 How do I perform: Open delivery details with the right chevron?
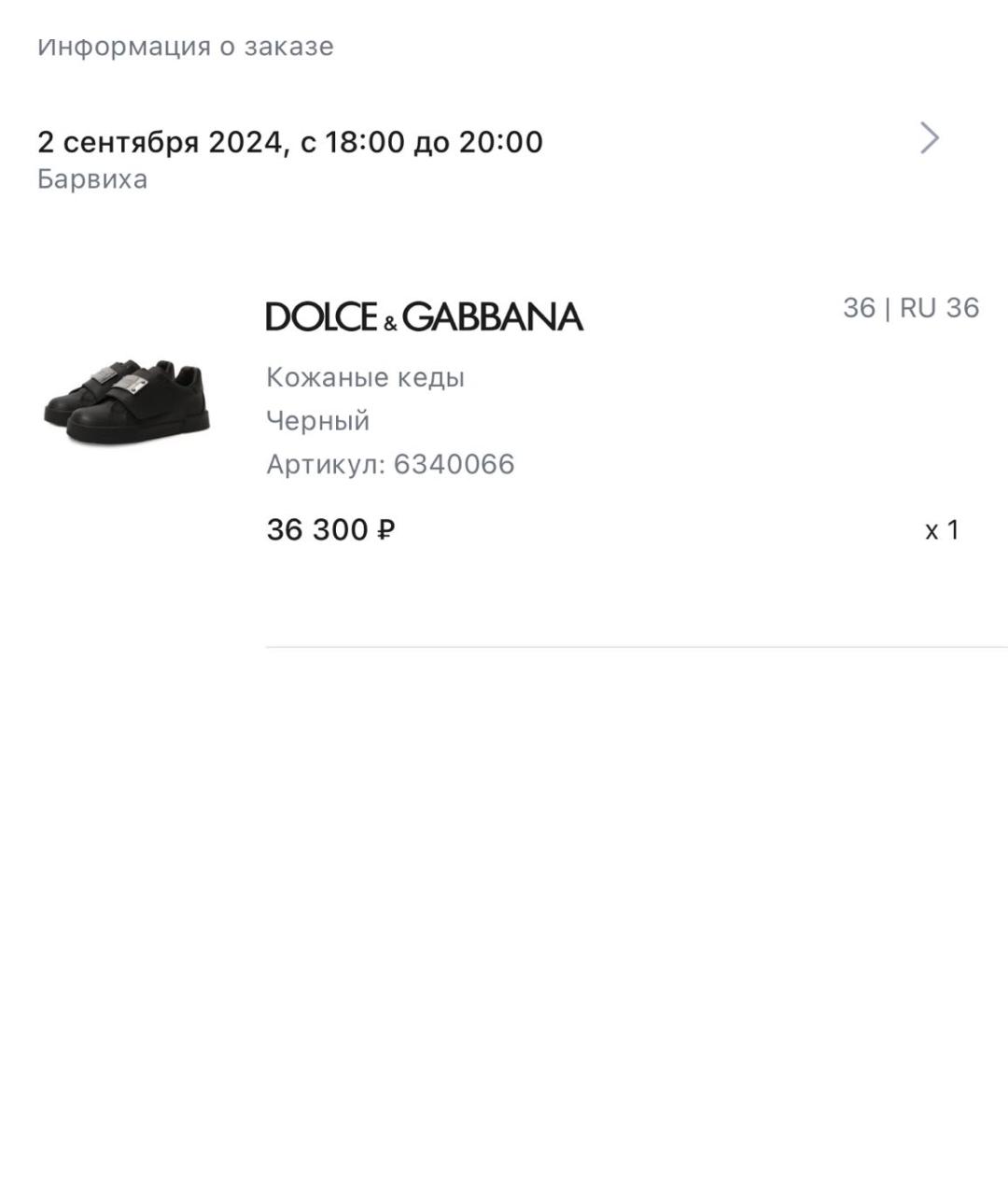pyautogui.click(x=929, y=140)
